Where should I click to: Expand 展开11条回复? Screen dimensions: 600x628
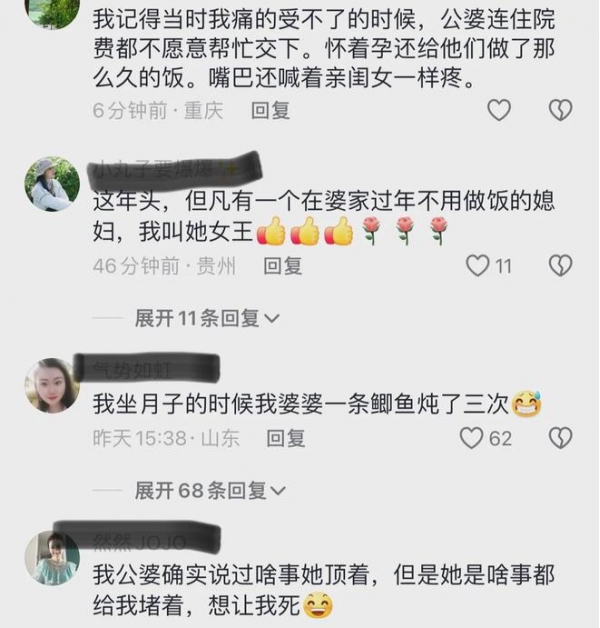207,318
